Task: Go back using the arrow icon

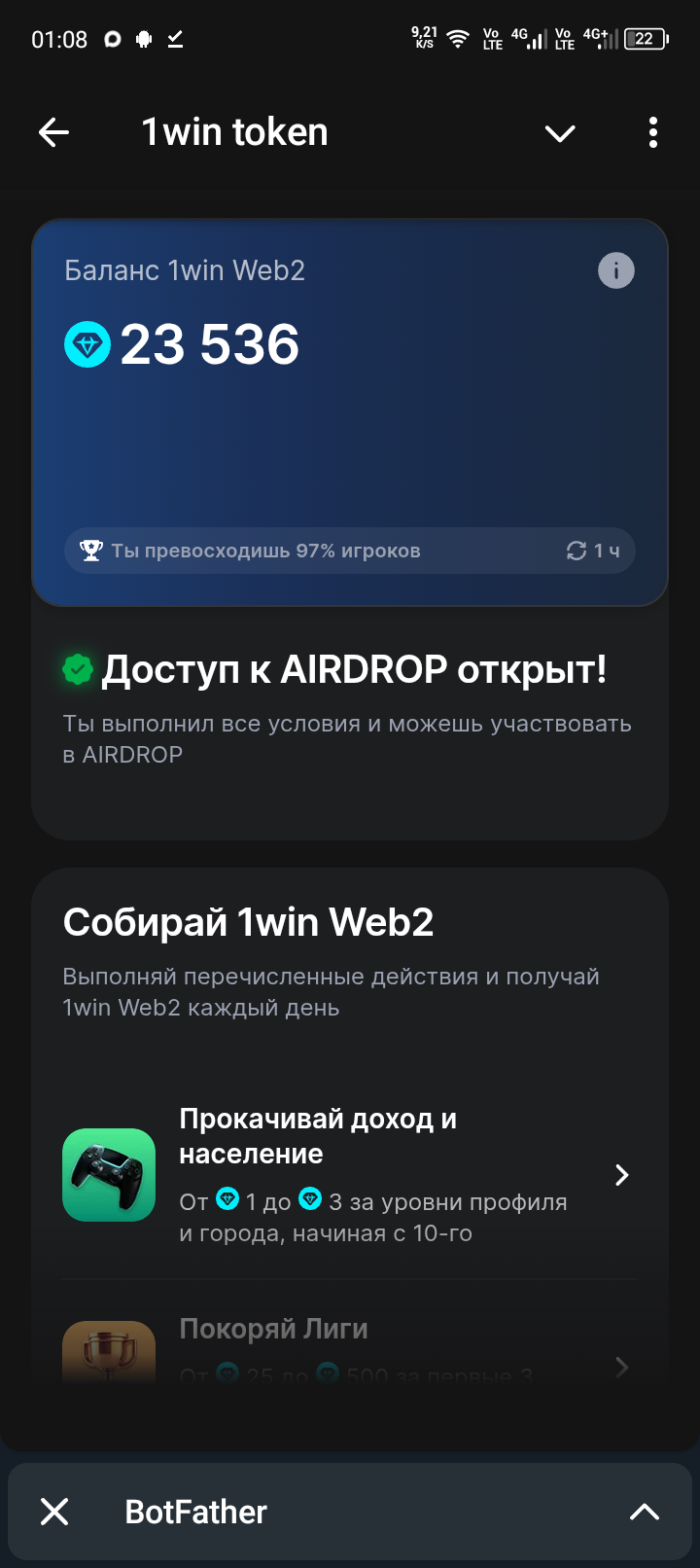Action: click(x=54, y=132)
